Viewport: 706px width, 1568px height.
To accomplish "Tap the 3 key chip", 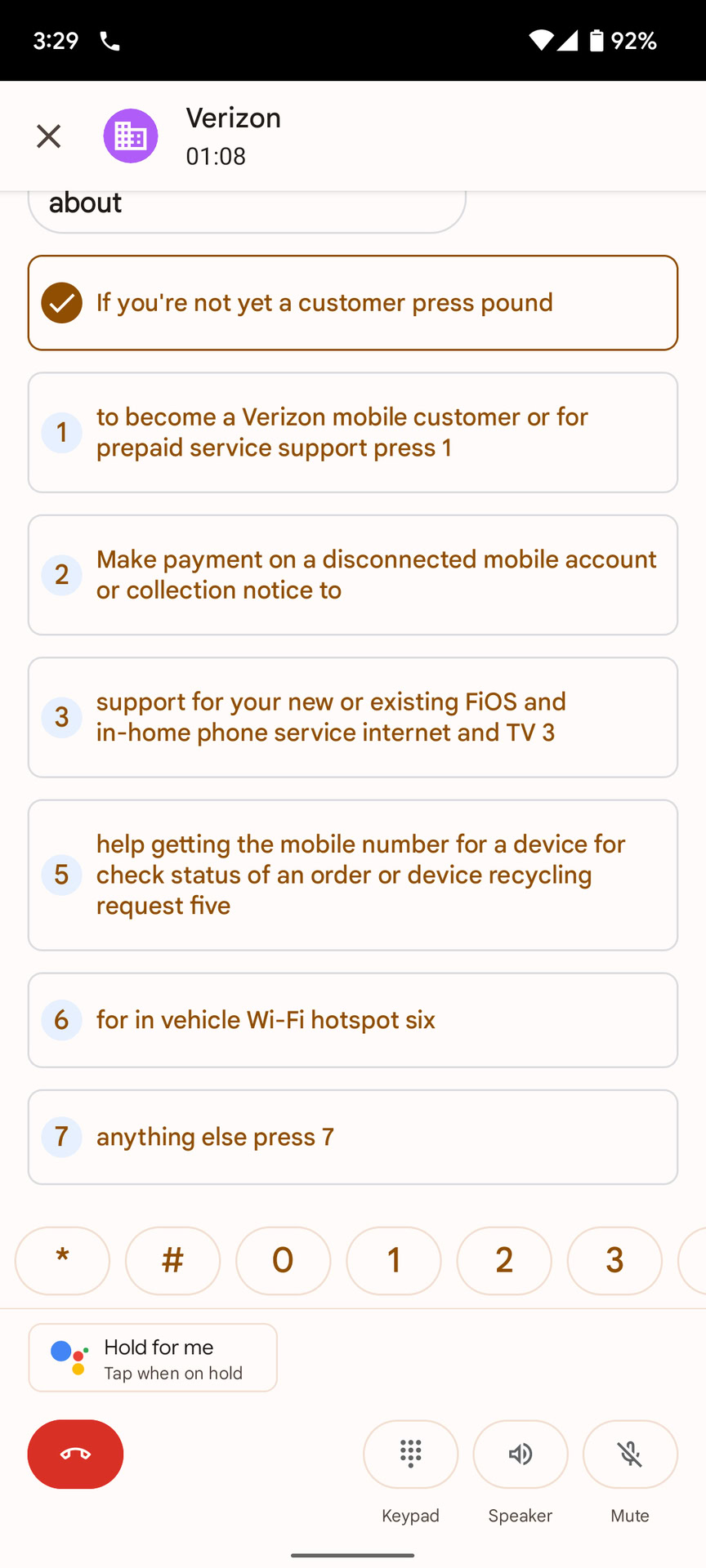I will pyautogui.click(x=614, y=1261).
